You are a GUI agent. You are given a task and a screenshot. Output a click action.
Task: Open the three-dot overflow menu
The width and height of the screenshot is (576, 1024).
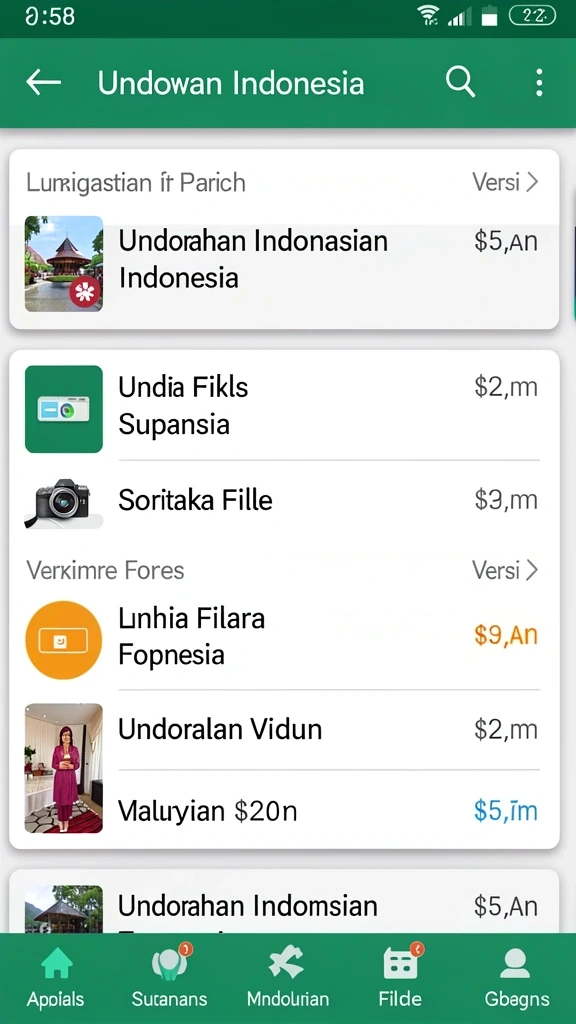pyautogui.click(x=539, y=83)
